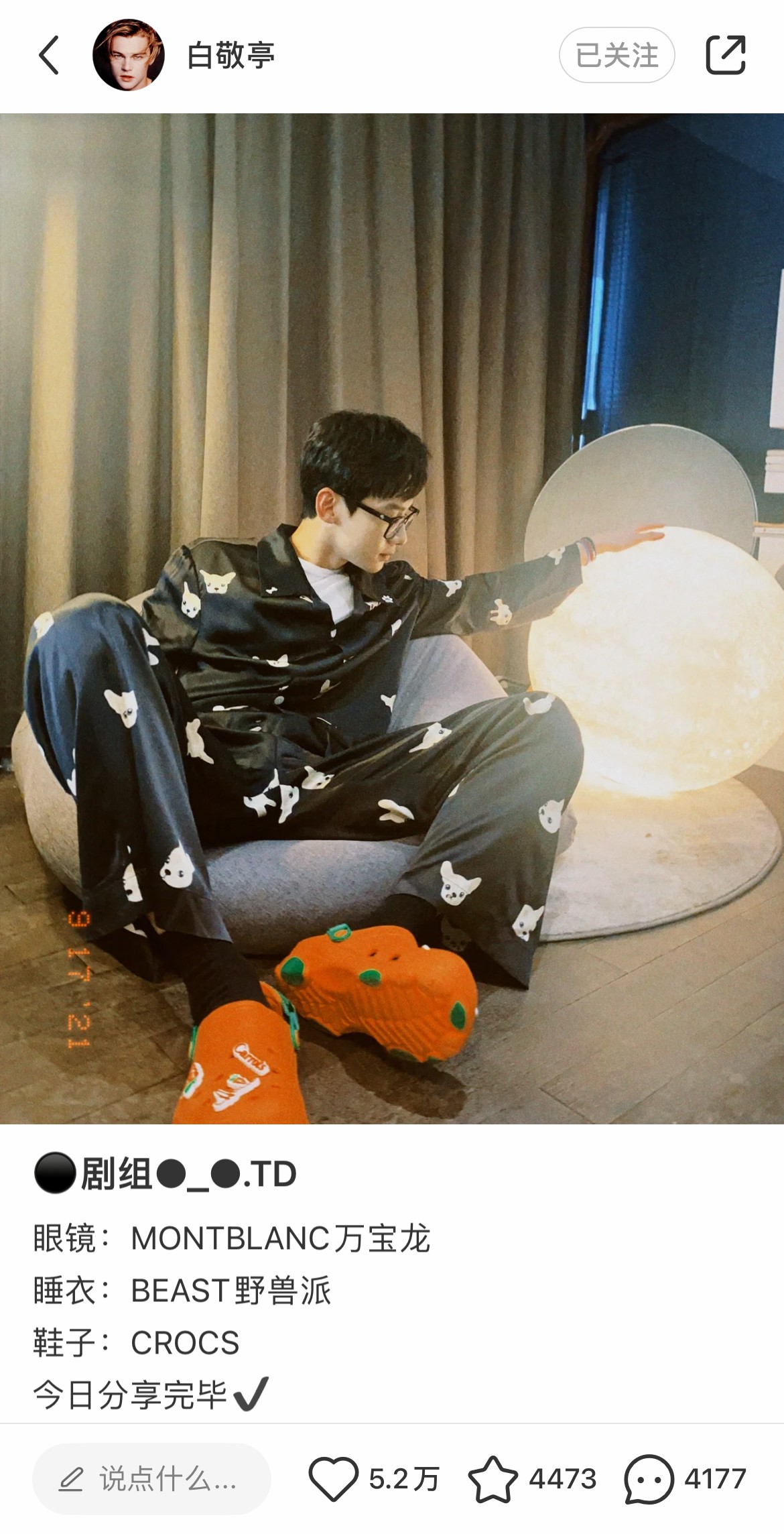Screen dimensions: 784x1534
Task: Open the post photo full screen
Action: [x=392, y=617]
